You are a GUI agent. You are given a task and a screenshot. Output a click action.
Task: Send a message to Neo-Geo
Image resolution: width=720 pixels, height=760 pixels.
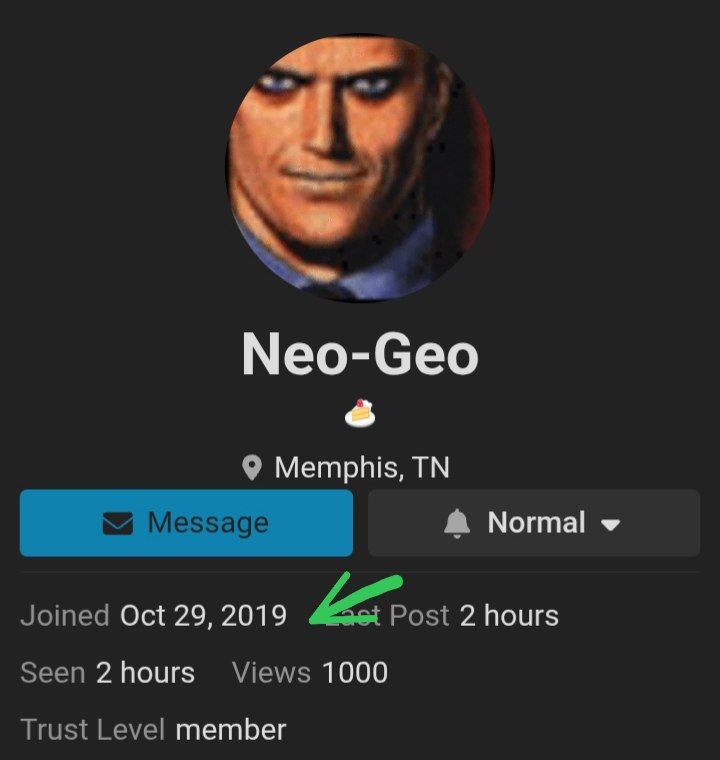(x=186, y=523)
